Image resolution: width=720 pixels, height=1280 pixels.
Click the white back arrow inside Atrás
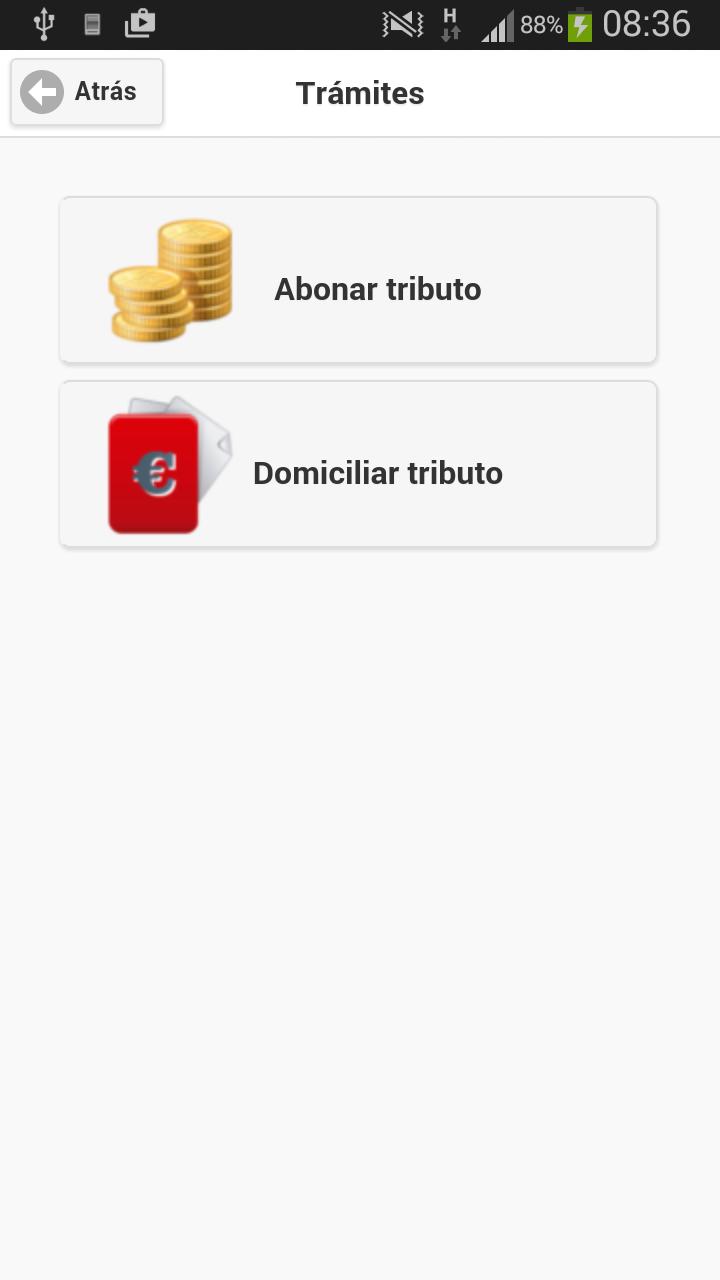tap(41, 91)
